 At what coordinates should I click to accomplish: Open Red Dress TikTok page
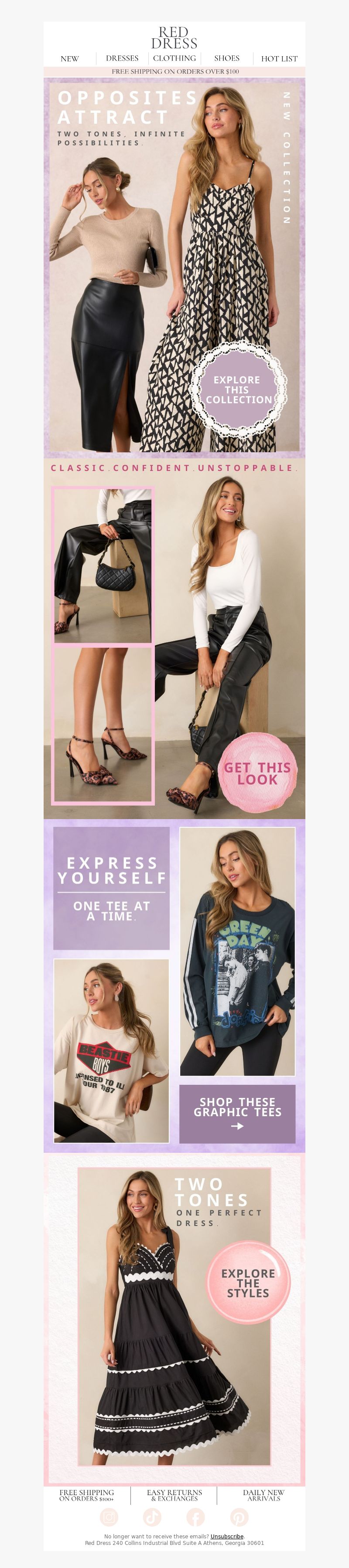pyautogui.click(x=152, y=1517)
